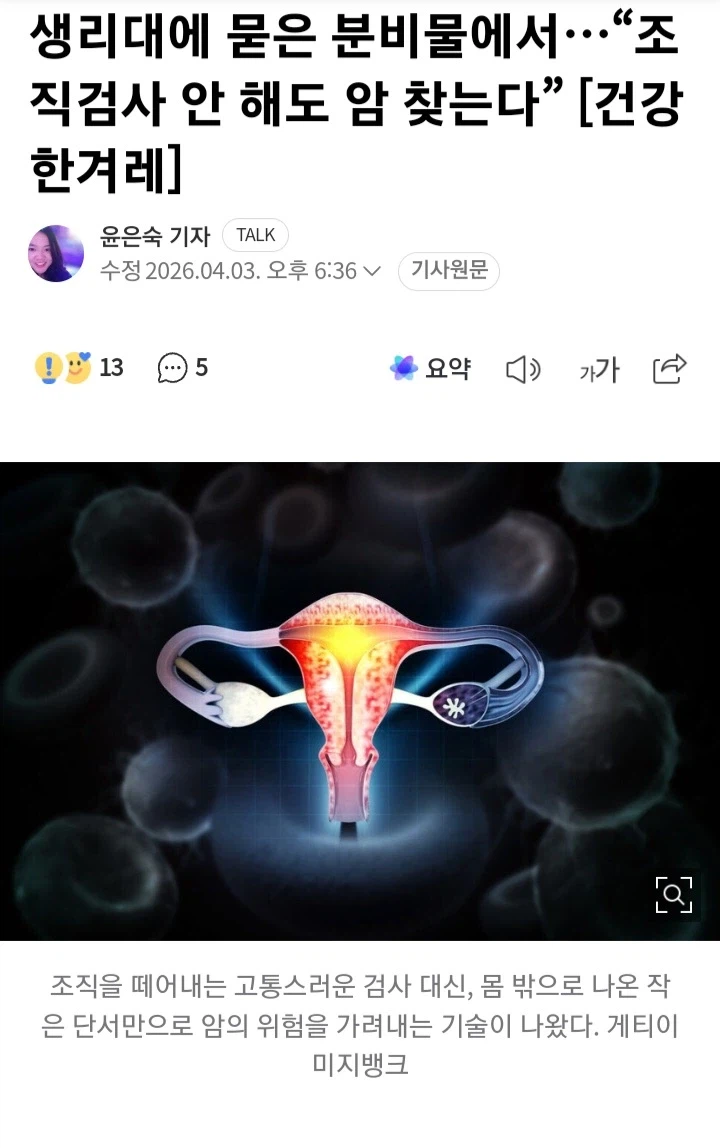Screen dimensions: 720x1148
Task: Open text size settings with 가가 icon
Action: pos(598,368)
